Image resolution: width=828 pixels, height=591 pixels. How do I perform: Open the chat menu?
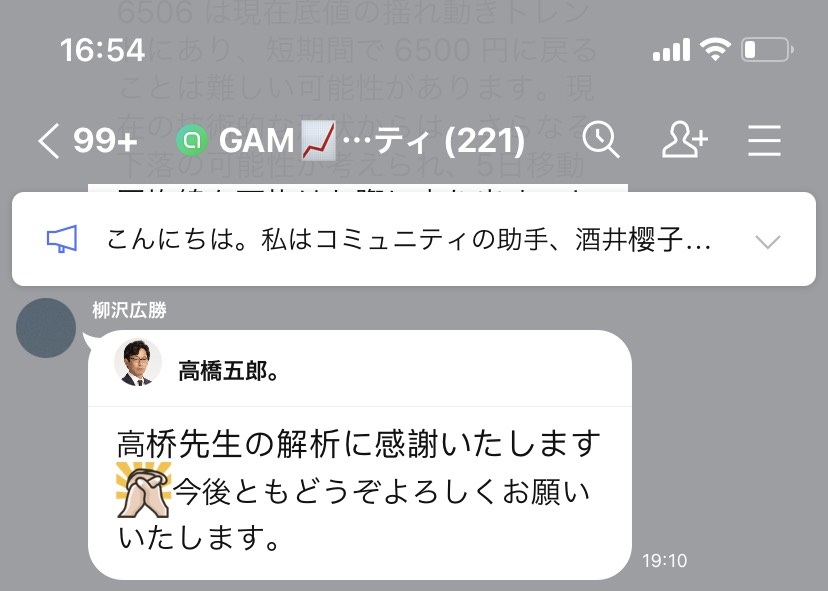764,141
